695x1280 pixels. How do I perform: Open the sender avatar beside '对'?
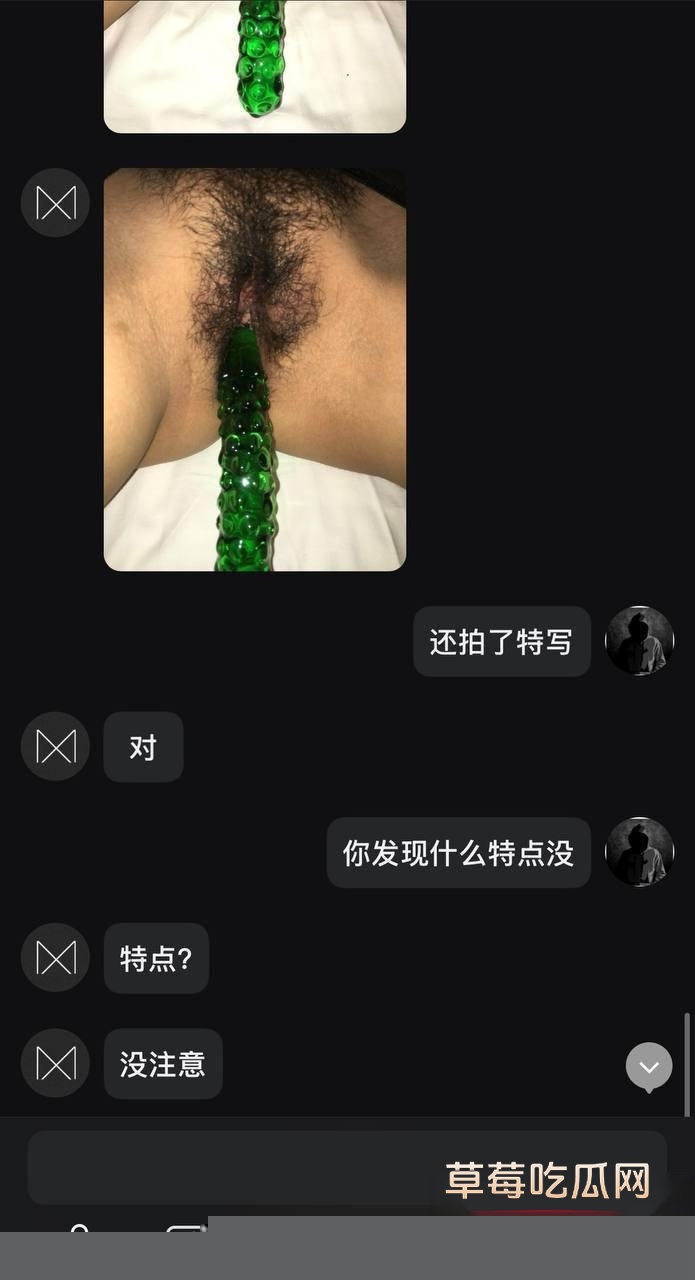tap(55, 747)
